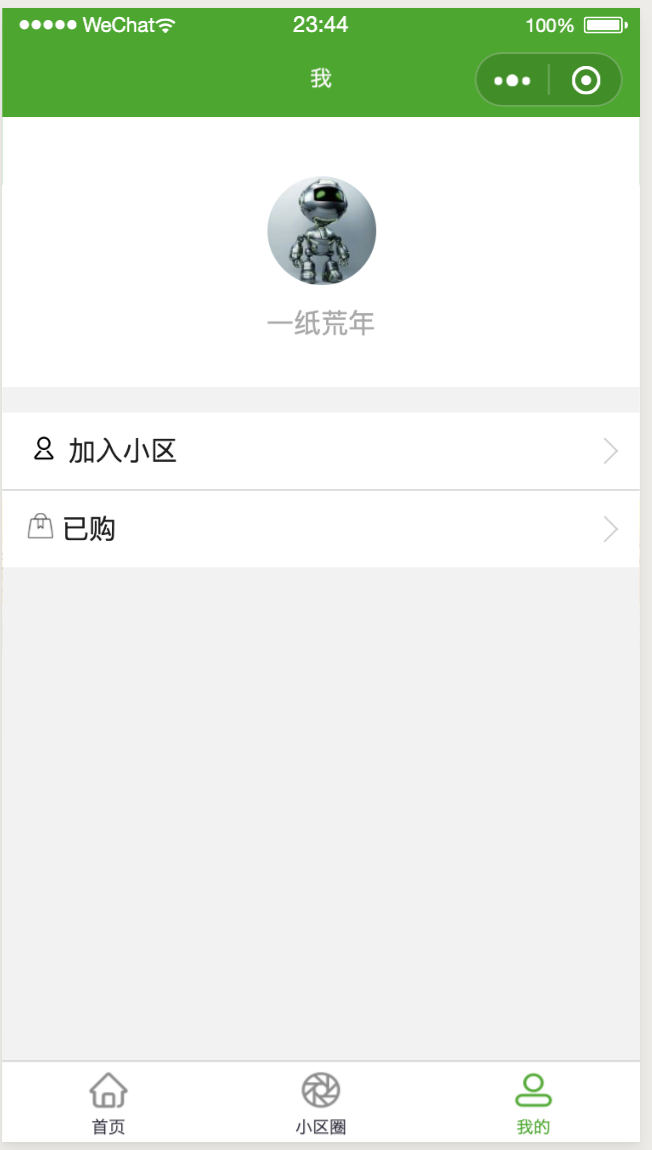Screen dimensions: 652x1150
Task: Tap the robot profile avatar
Action: (322, 231)
